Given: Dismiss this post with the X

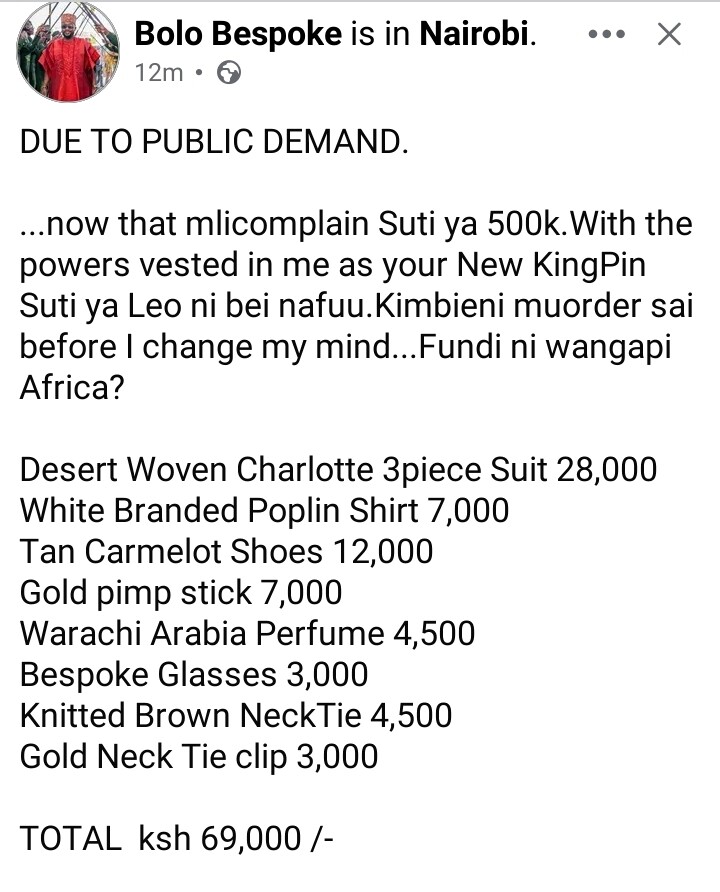Looking at the screenshot, I should pyautogui.click(x=668, y=35).
